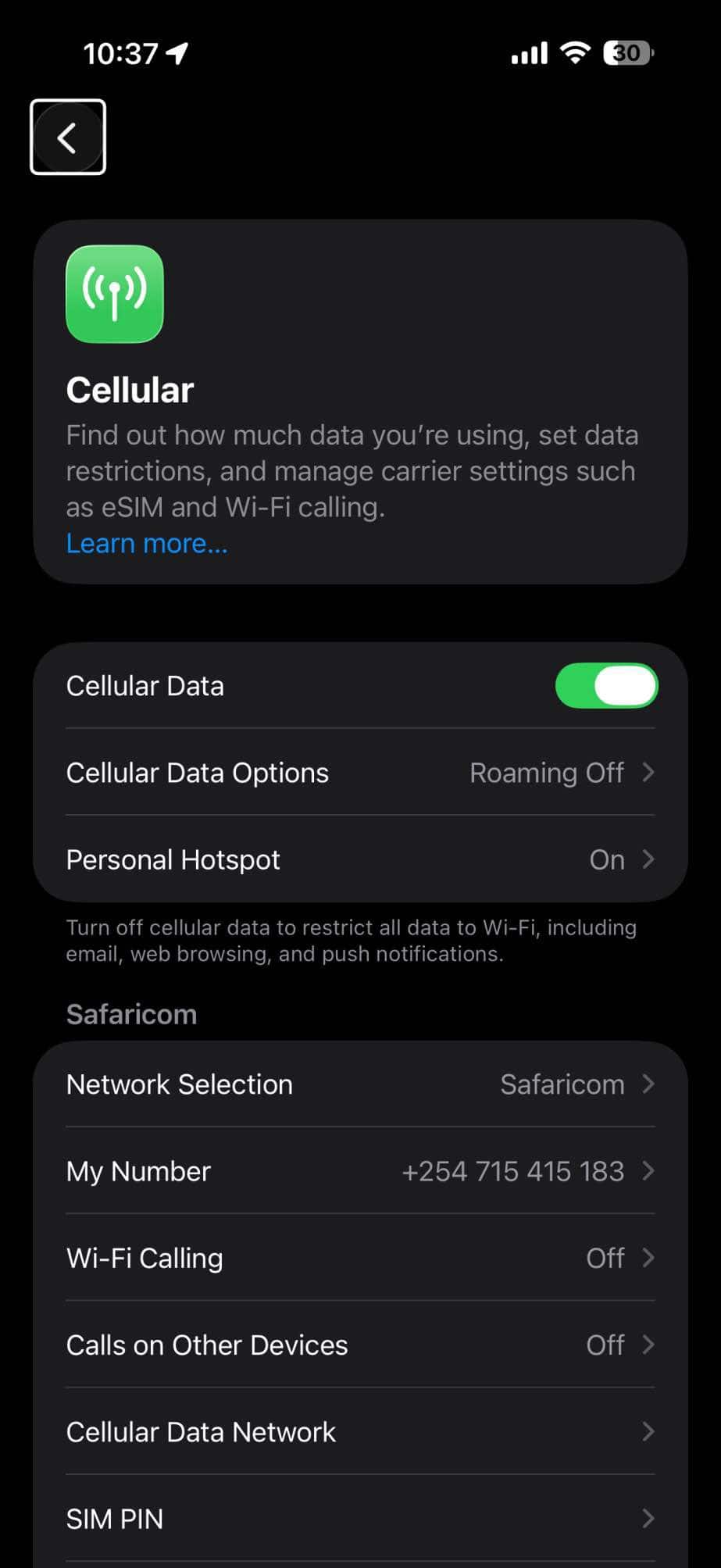The height and width of the screenshot is (1568, 721).
Task: Select the Wi-Fi Calling row
Action: tap(359, 1258)
